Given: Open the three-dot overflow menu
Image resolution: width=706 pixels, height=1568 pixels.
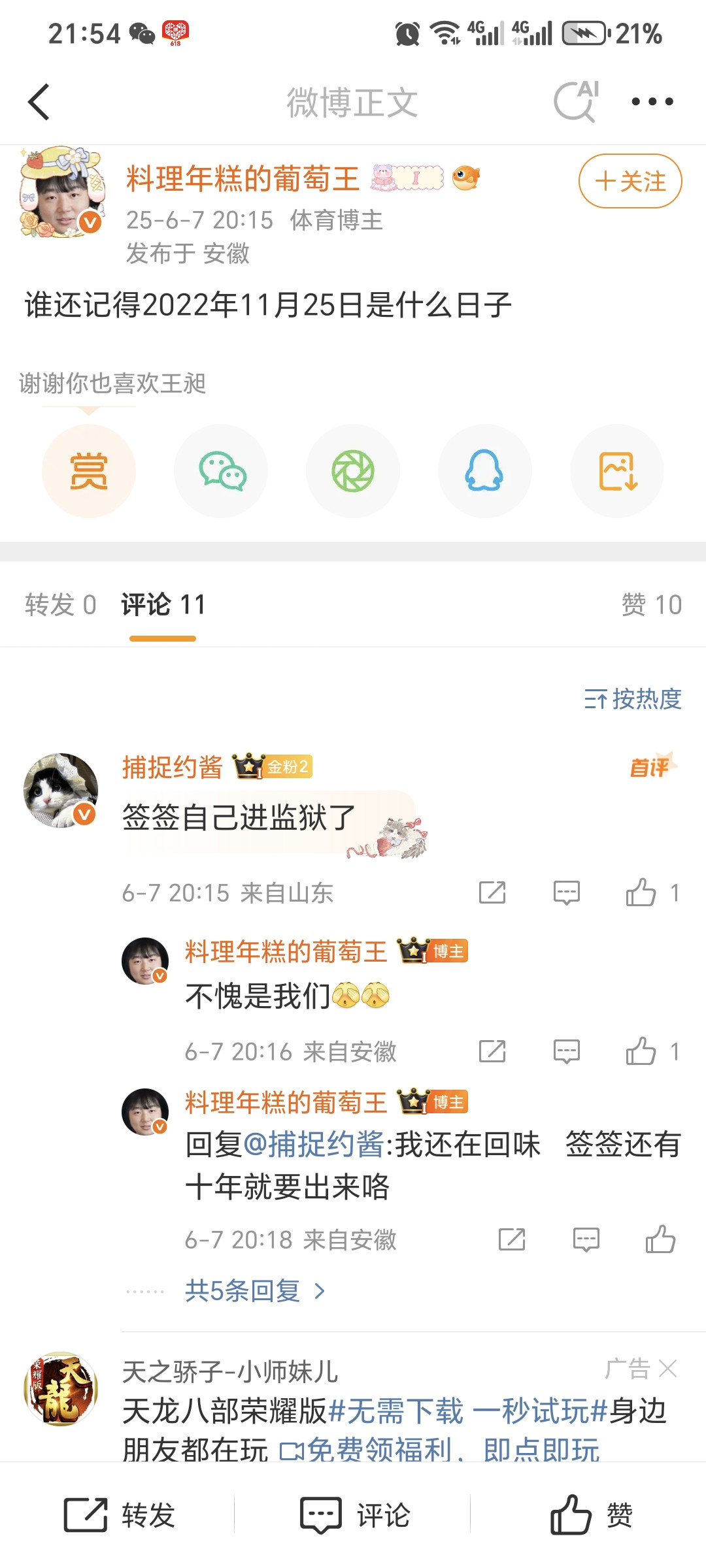Looking at the screenshot, I should [652, 102].
